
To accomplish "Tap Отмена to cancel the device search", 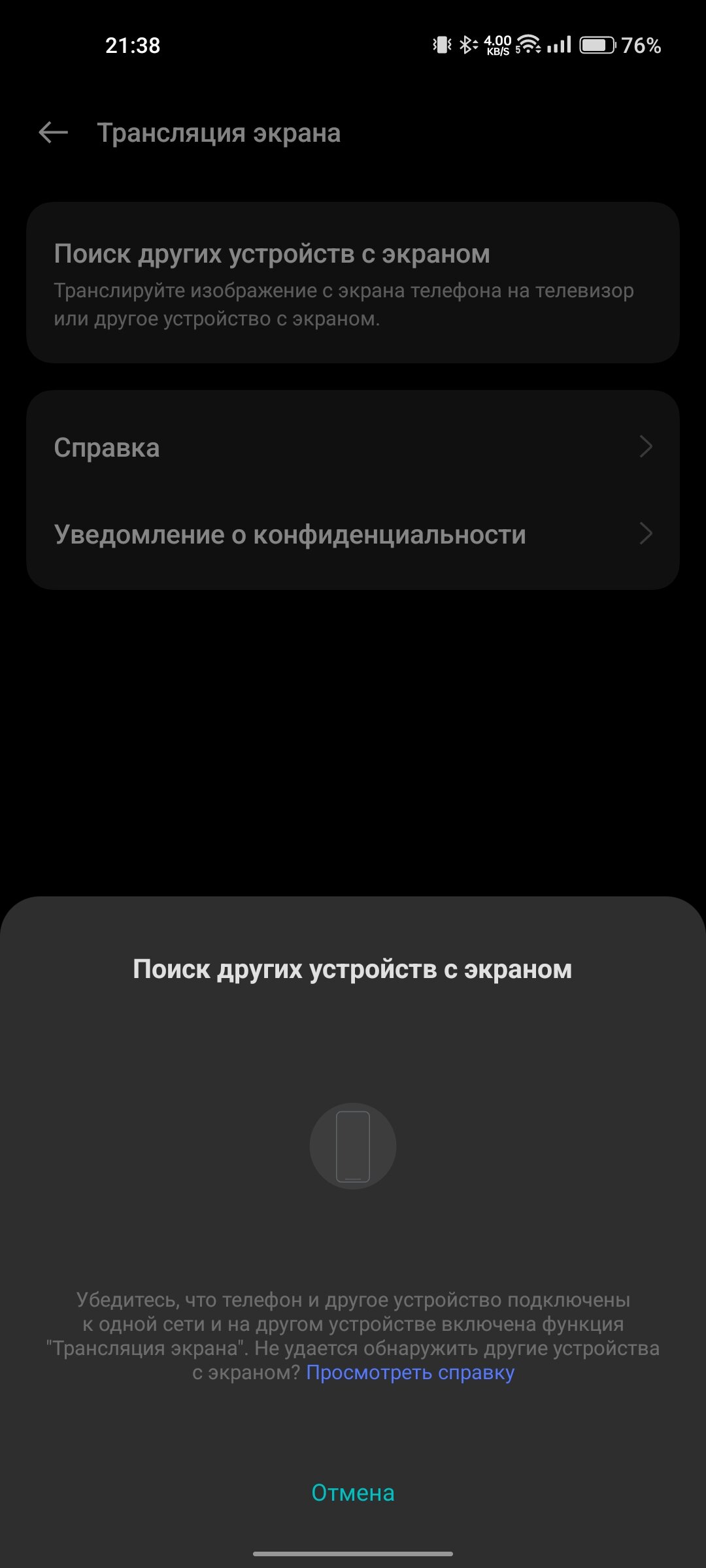I will 352,1493.
